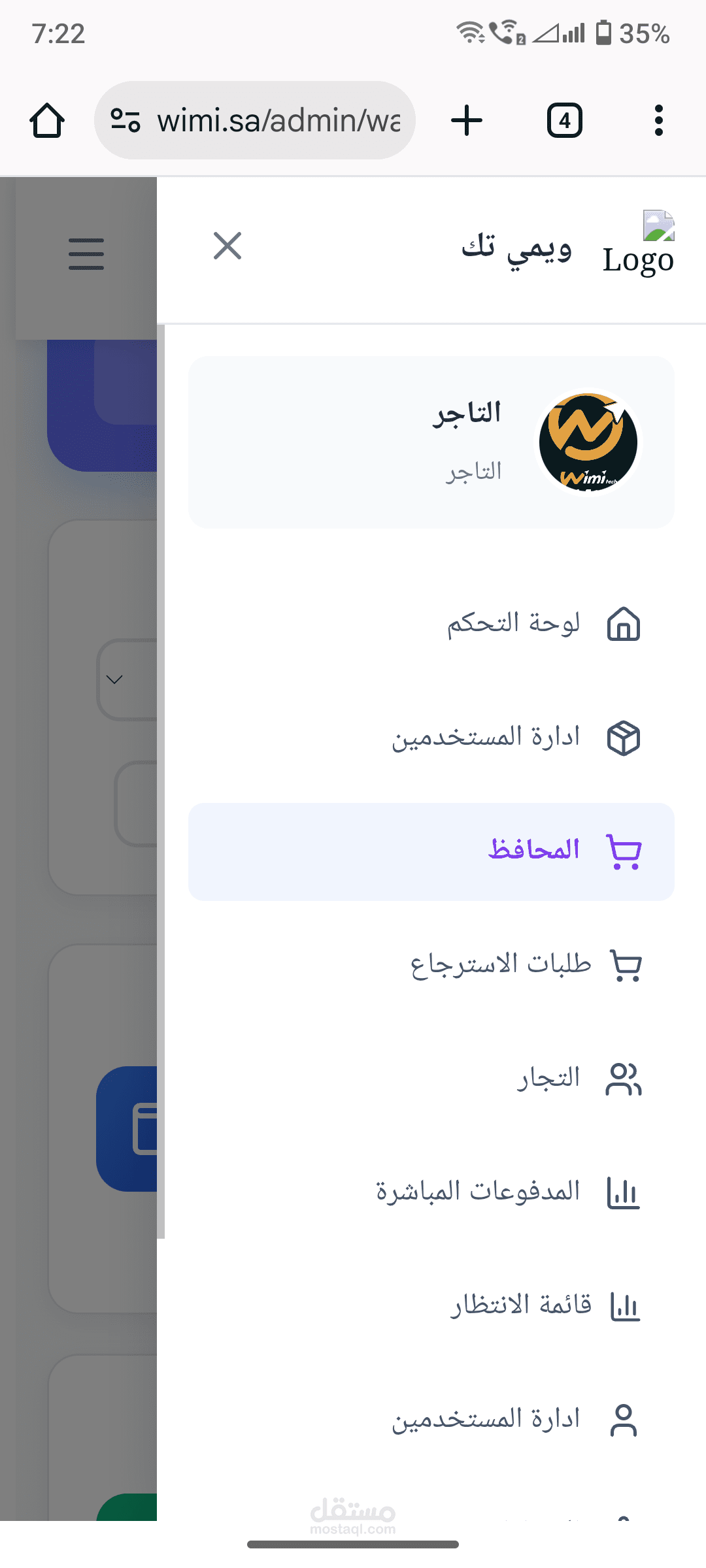The height and width of the screenshot is (1568, 706).
Task: Open the browser tab switcher showing 4 tabs
Action: point(565,120)
